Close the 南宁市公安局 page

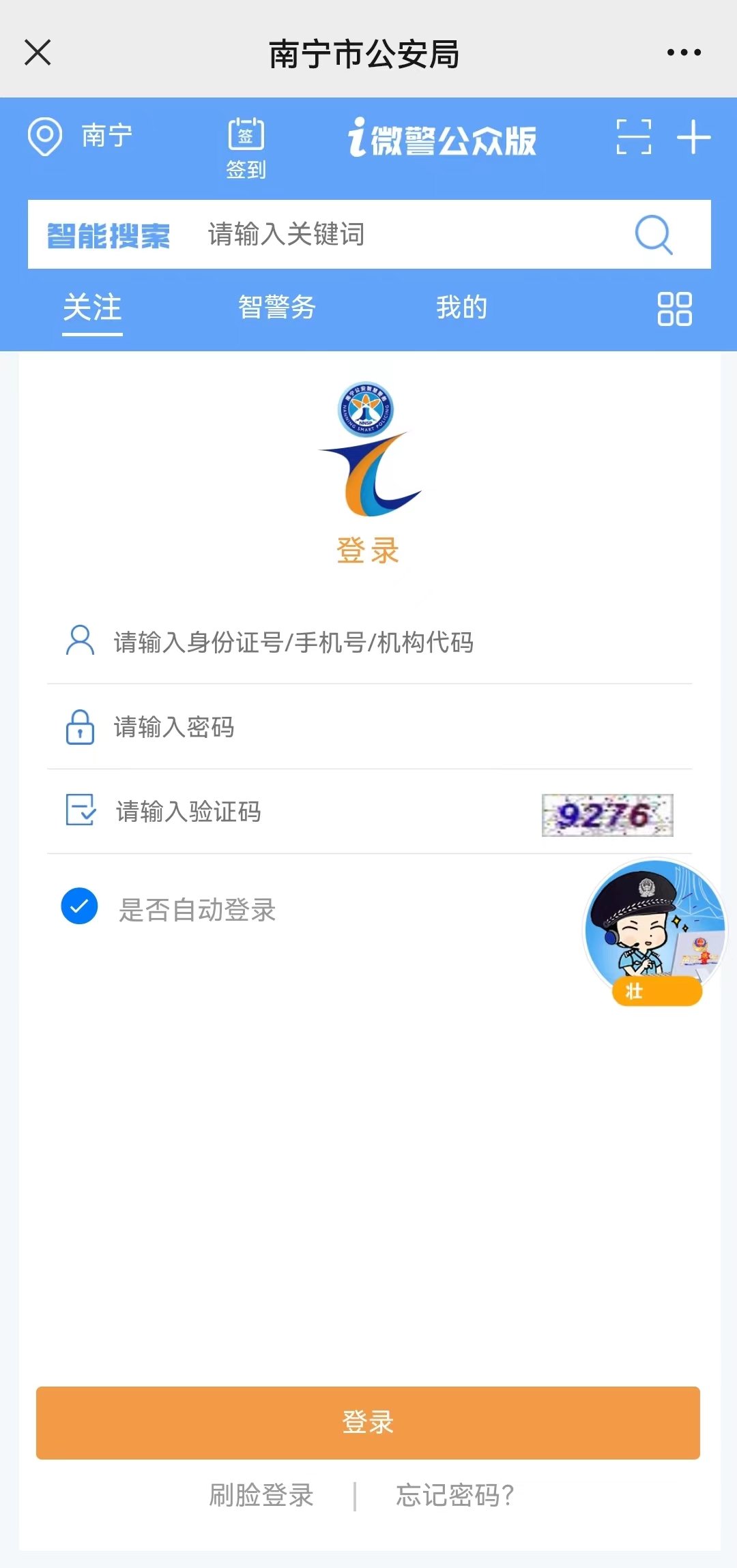tap(38, 53)
